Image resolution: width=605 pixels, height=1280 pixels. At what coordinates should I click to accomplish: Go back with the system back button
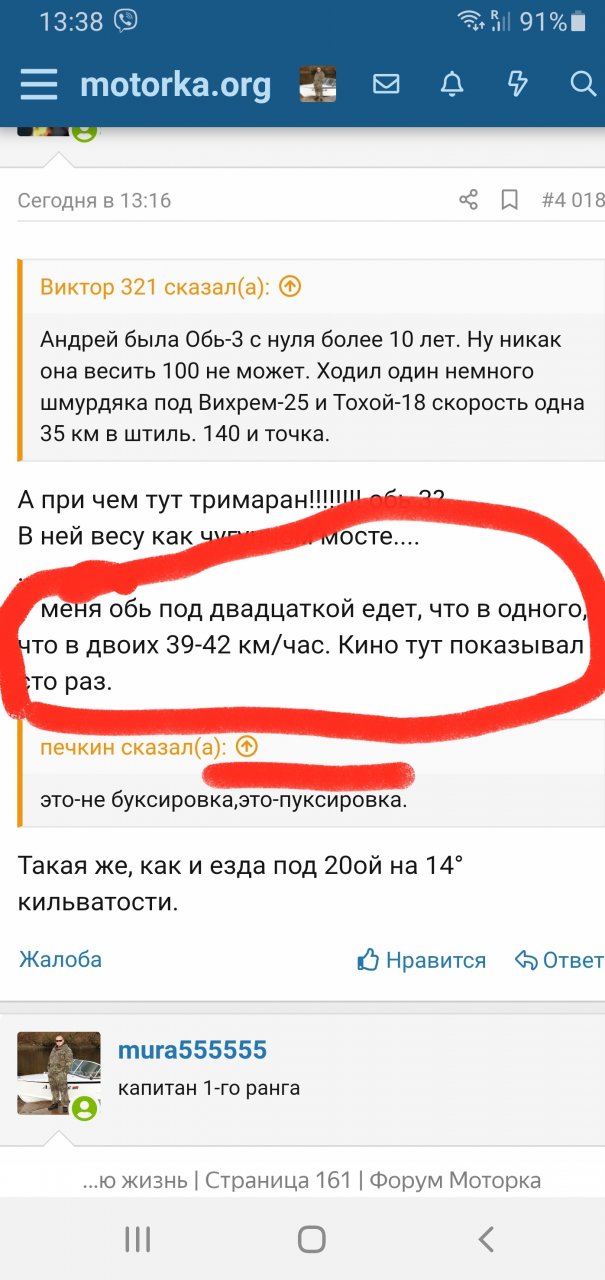tap(486, 1240)
